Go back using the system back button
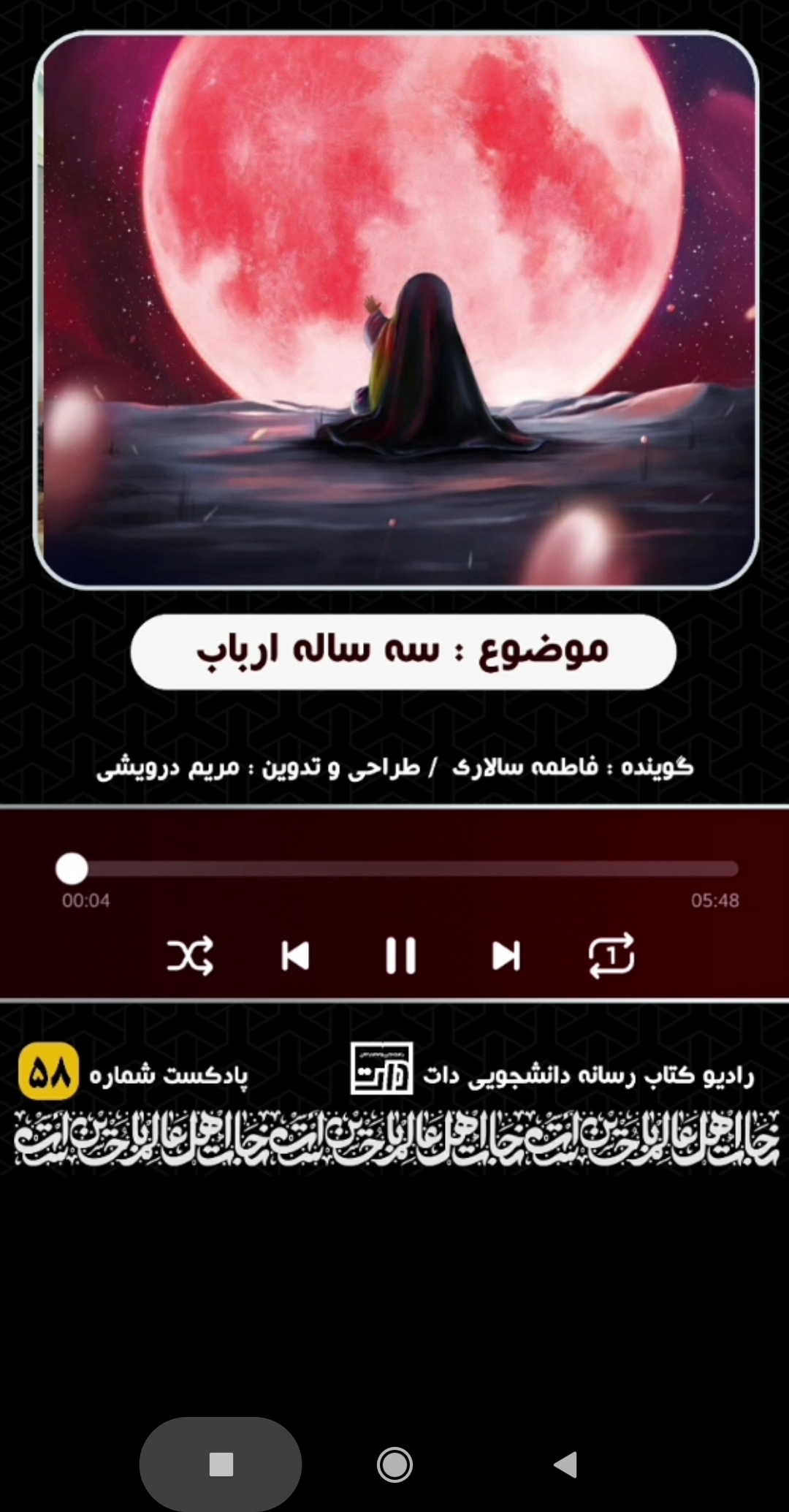The image size is (789, 1512). coord(566,1464)
